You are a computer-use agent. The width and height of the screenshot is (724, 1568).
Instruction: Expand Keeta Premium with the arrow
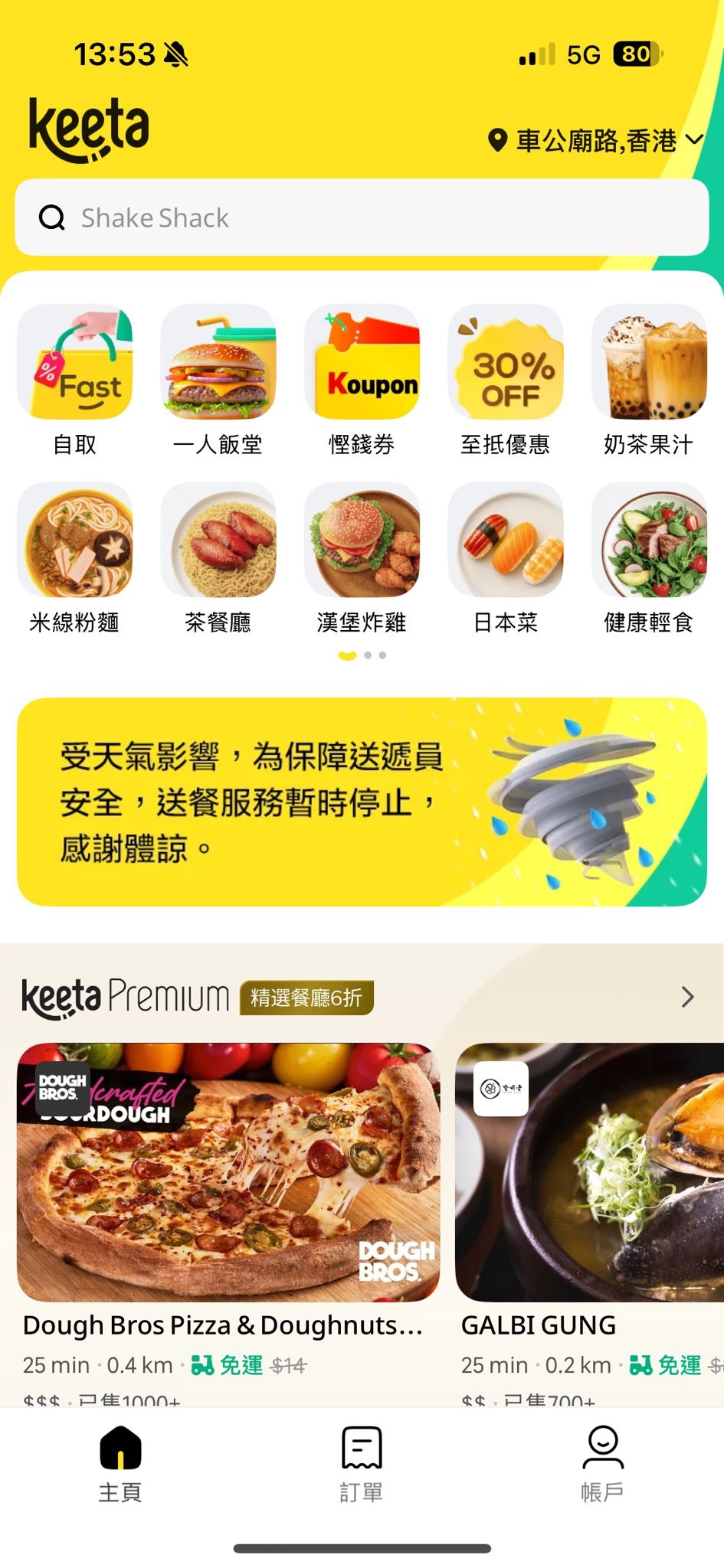click(x=687, y=997)
